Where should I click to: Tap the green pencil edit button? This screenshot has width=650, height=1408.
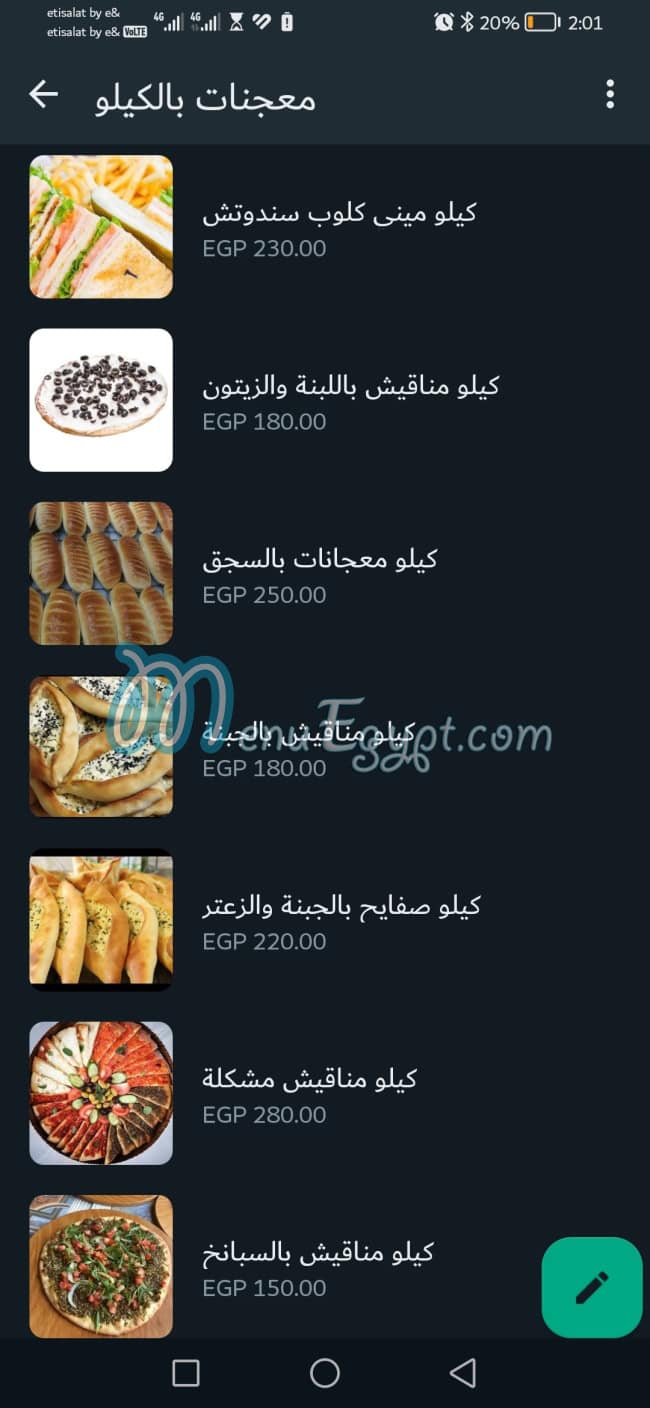click(x=591, y=1287)
